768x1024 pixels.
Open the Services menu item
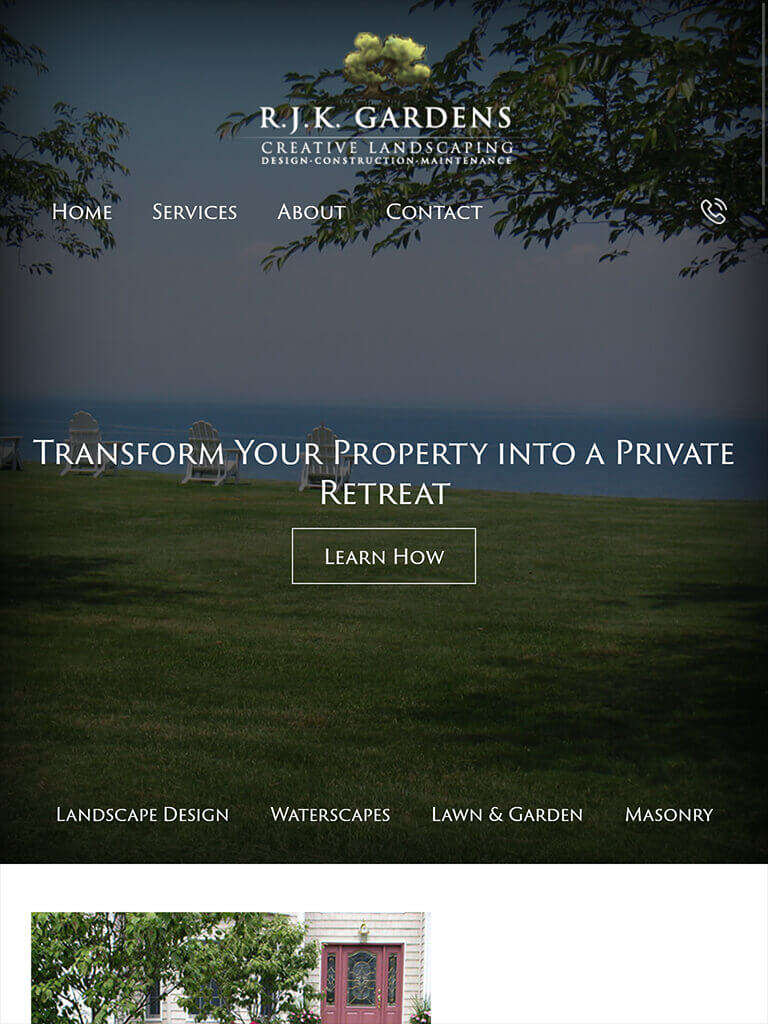coord(194,212)
